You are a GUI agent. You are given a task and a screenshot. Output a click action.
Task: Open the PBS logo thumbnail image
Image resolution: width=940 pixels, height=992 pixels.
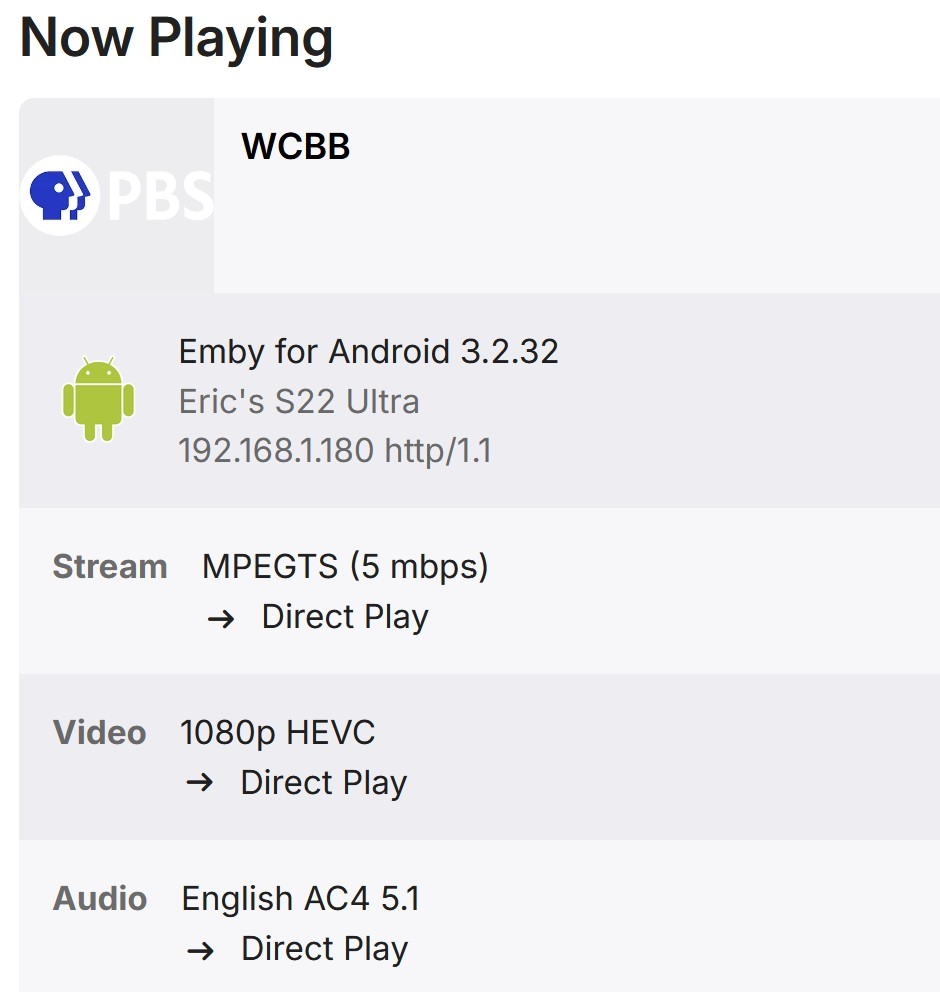pos(115,195)
